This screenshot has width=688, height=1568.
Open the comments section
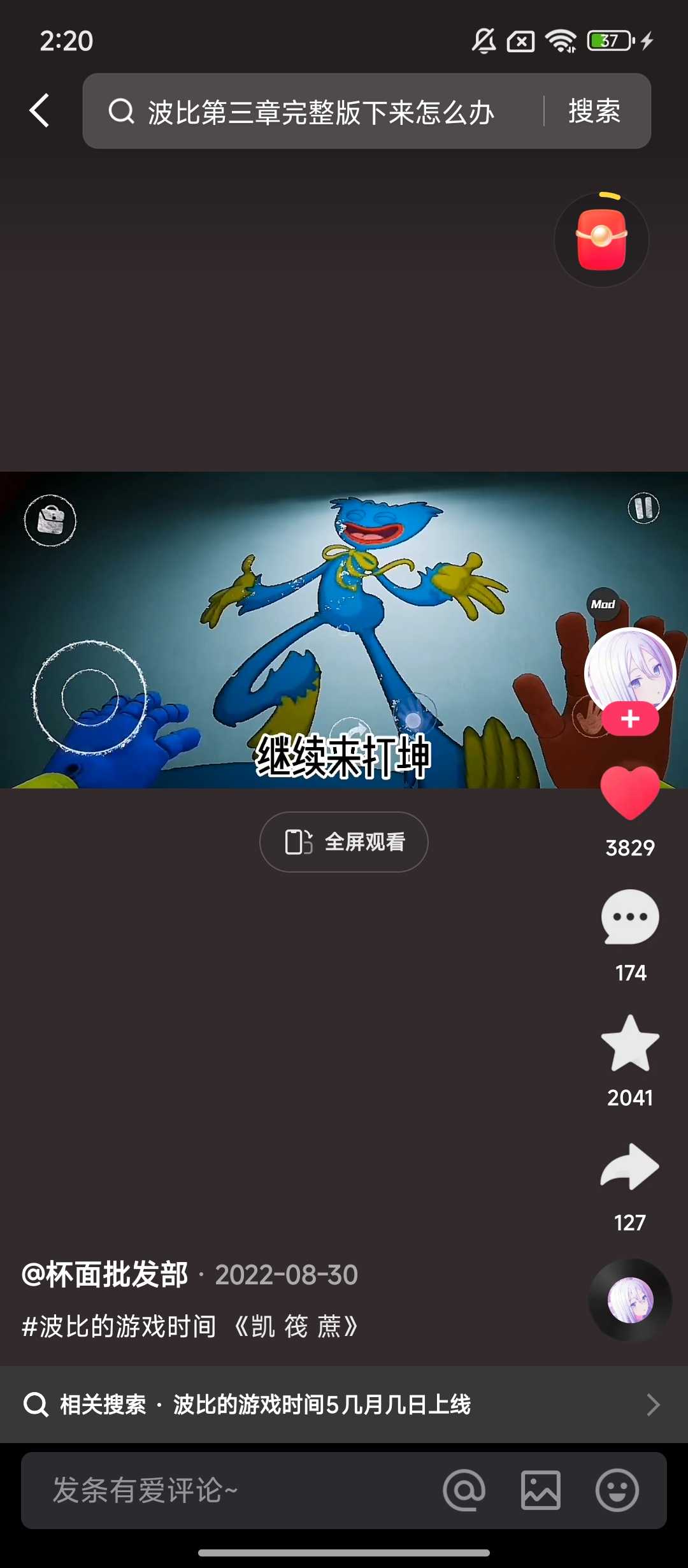[x=630, y=917]
